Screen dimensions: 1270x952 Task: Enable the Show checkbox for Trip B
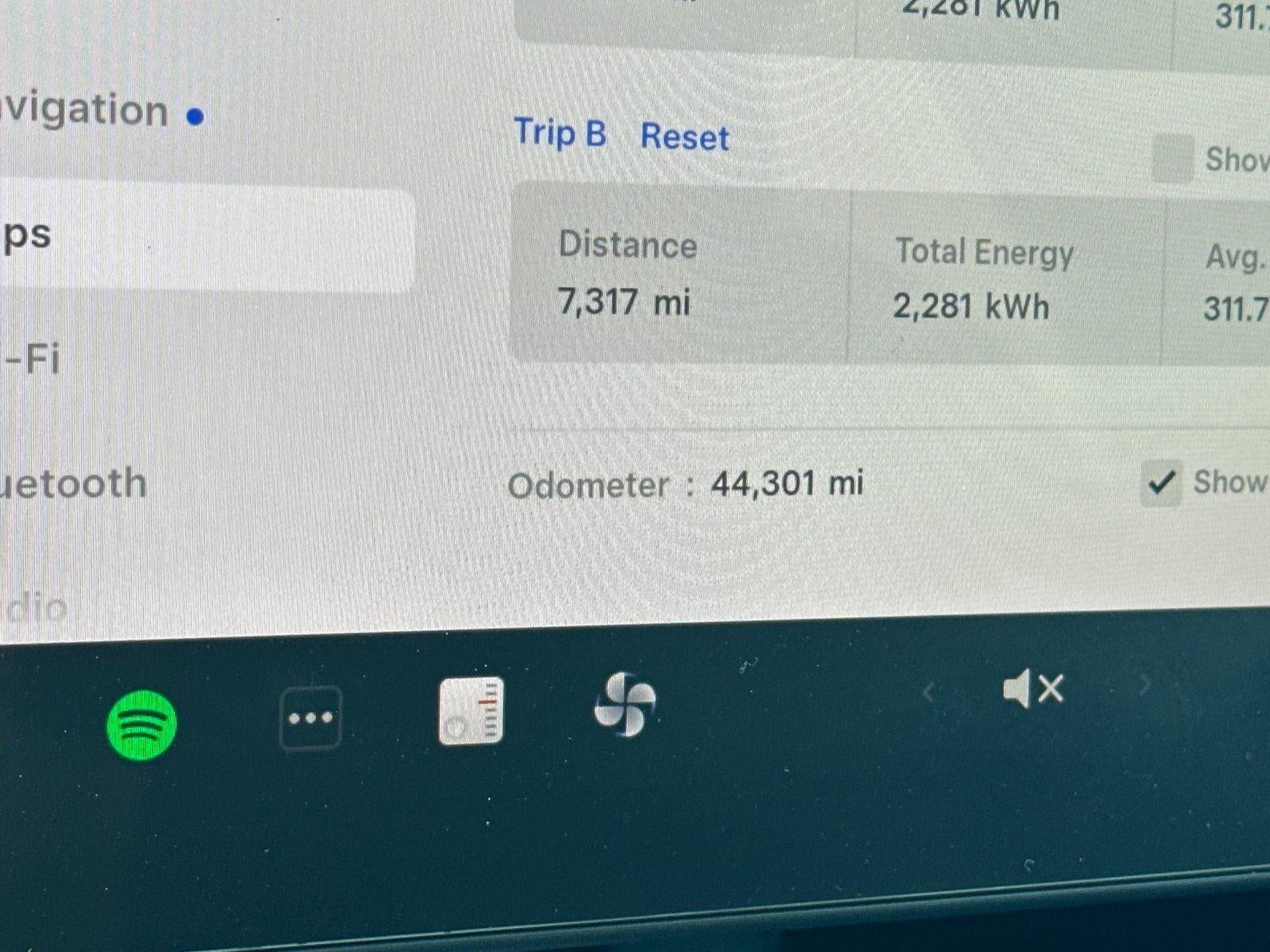[x=1172, y=159]
